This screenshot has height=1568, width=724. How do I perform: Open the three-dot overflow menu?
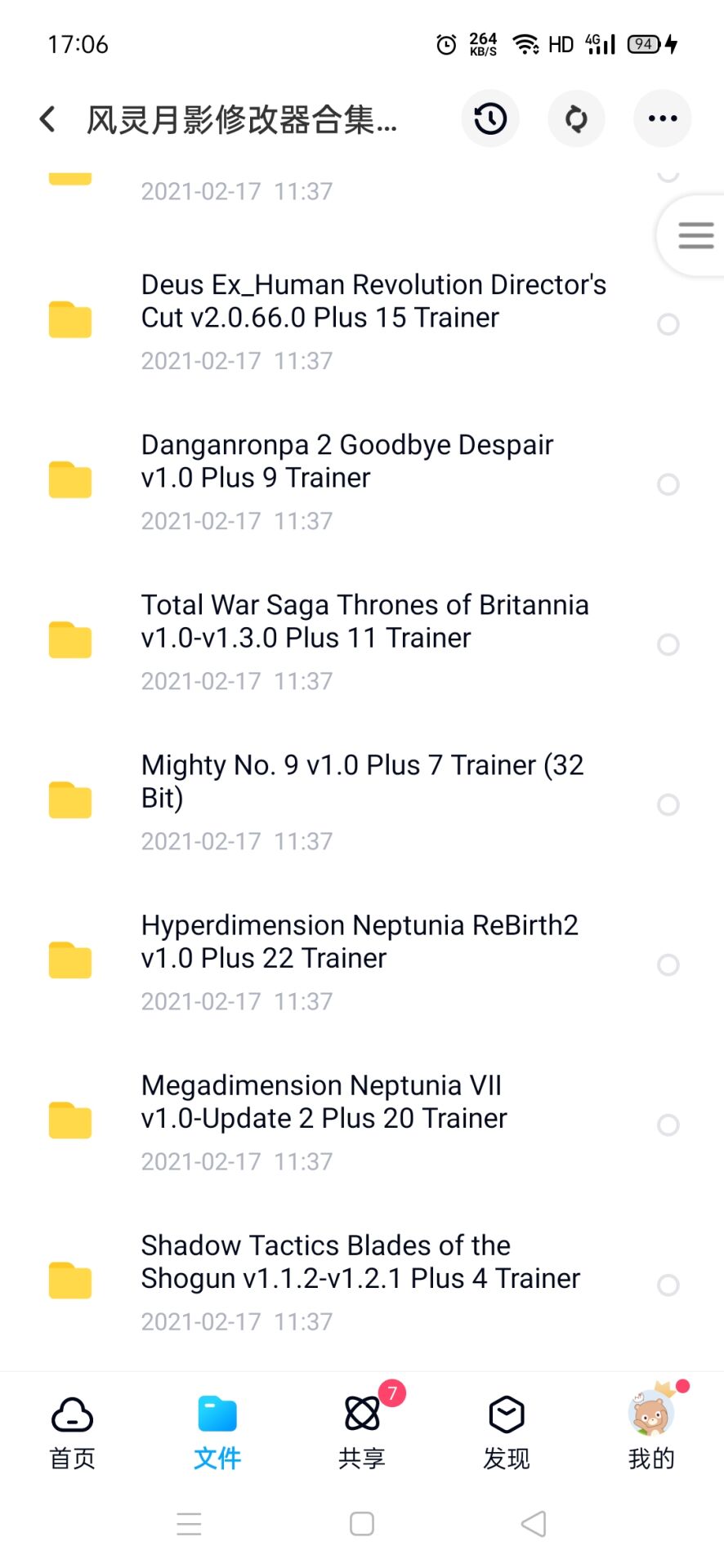(662, 119)
